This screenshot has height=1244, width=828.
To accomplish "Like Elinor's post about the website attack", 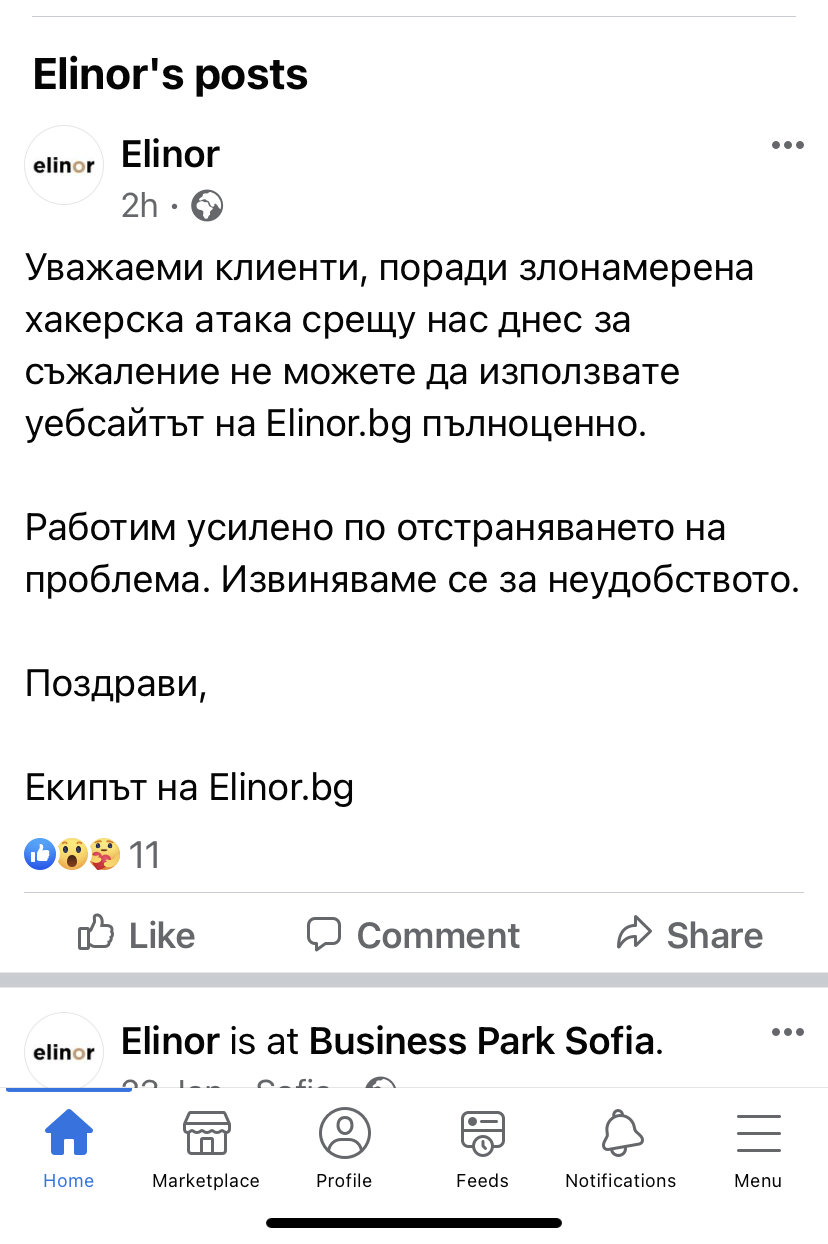I will (x=136, y=935).
